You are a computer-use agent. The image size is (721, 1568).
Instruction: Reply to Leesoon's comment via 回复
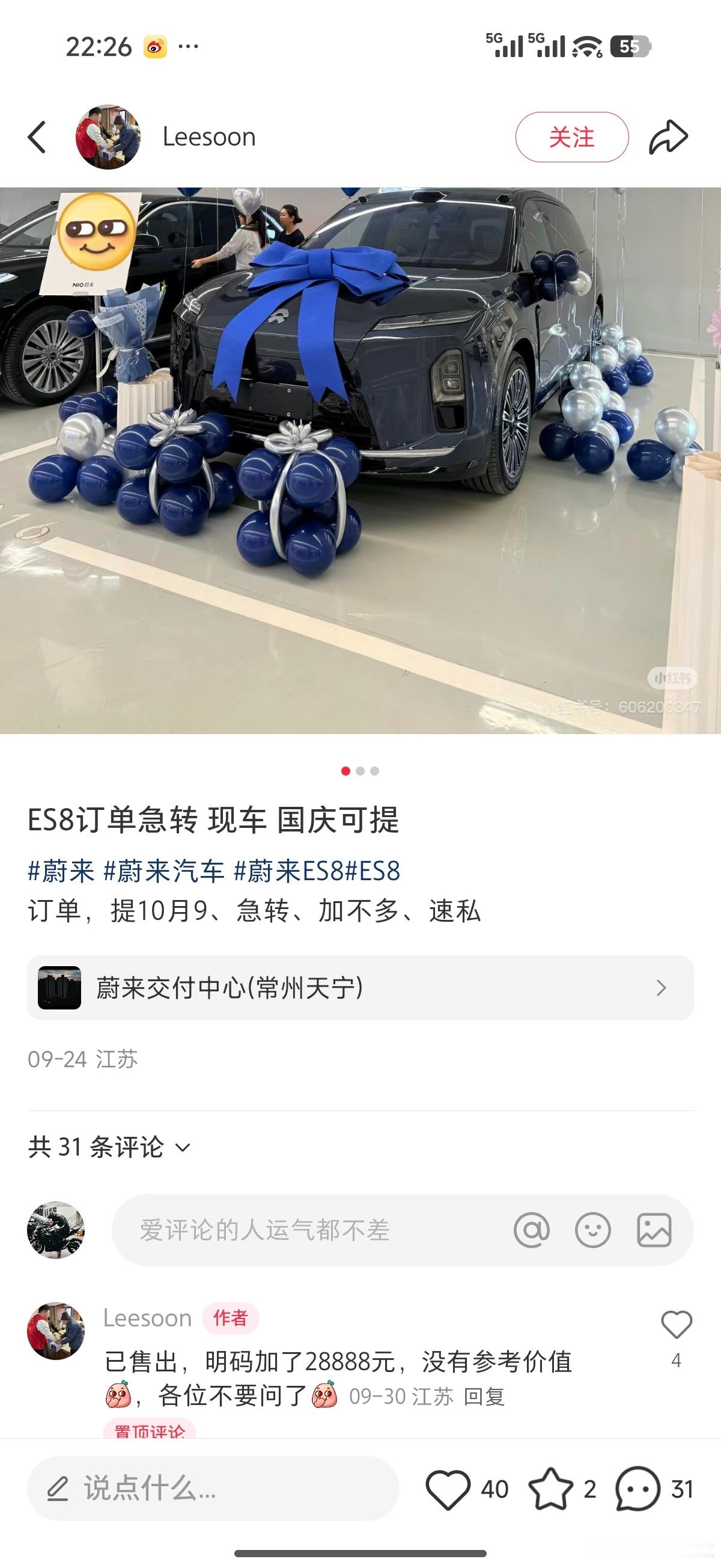484,1396
